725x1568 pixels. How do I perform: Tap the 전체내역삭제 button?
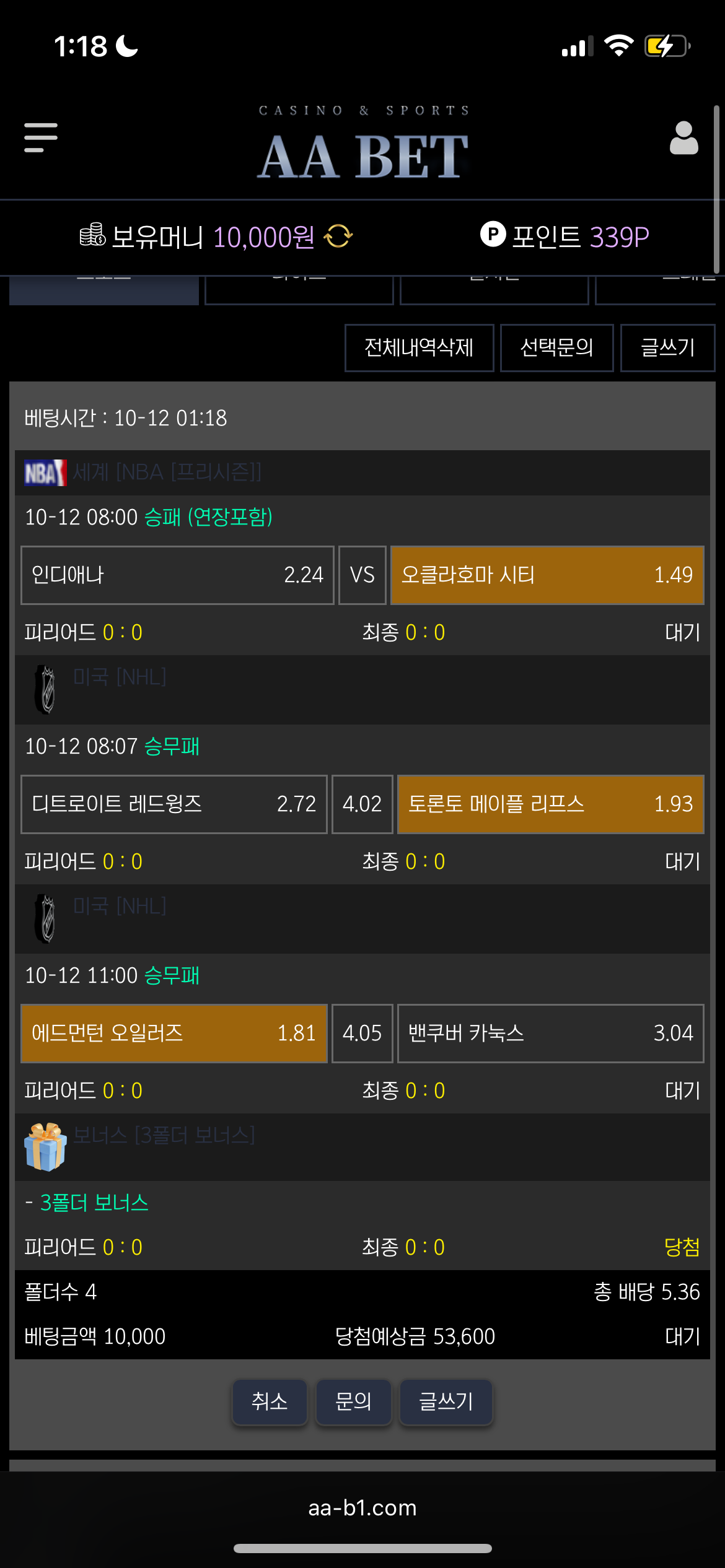(x=419, y=348)
